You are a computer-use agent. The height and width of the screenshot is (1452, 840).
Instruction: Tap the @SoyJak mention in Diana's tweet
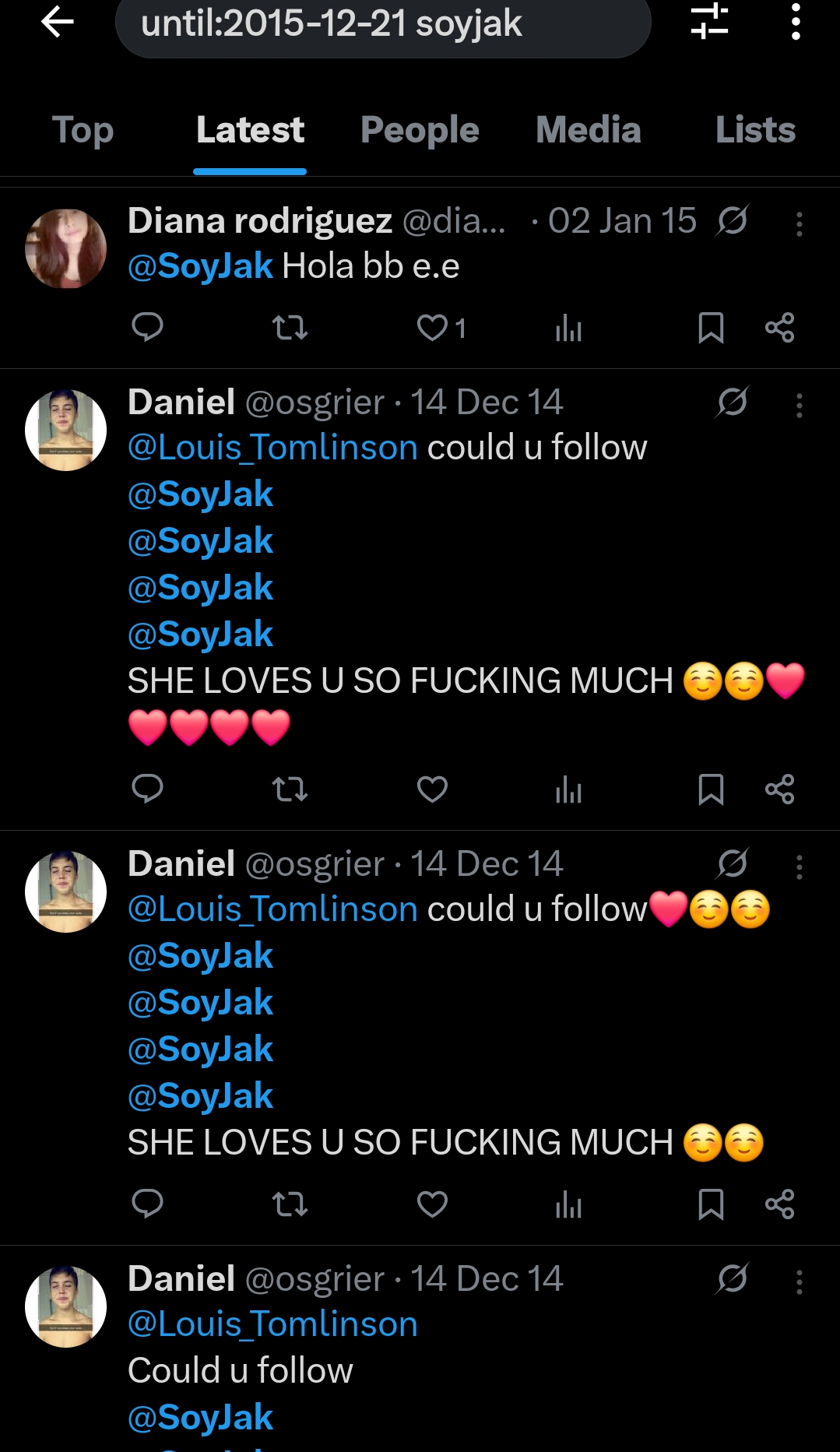(200, 266)
